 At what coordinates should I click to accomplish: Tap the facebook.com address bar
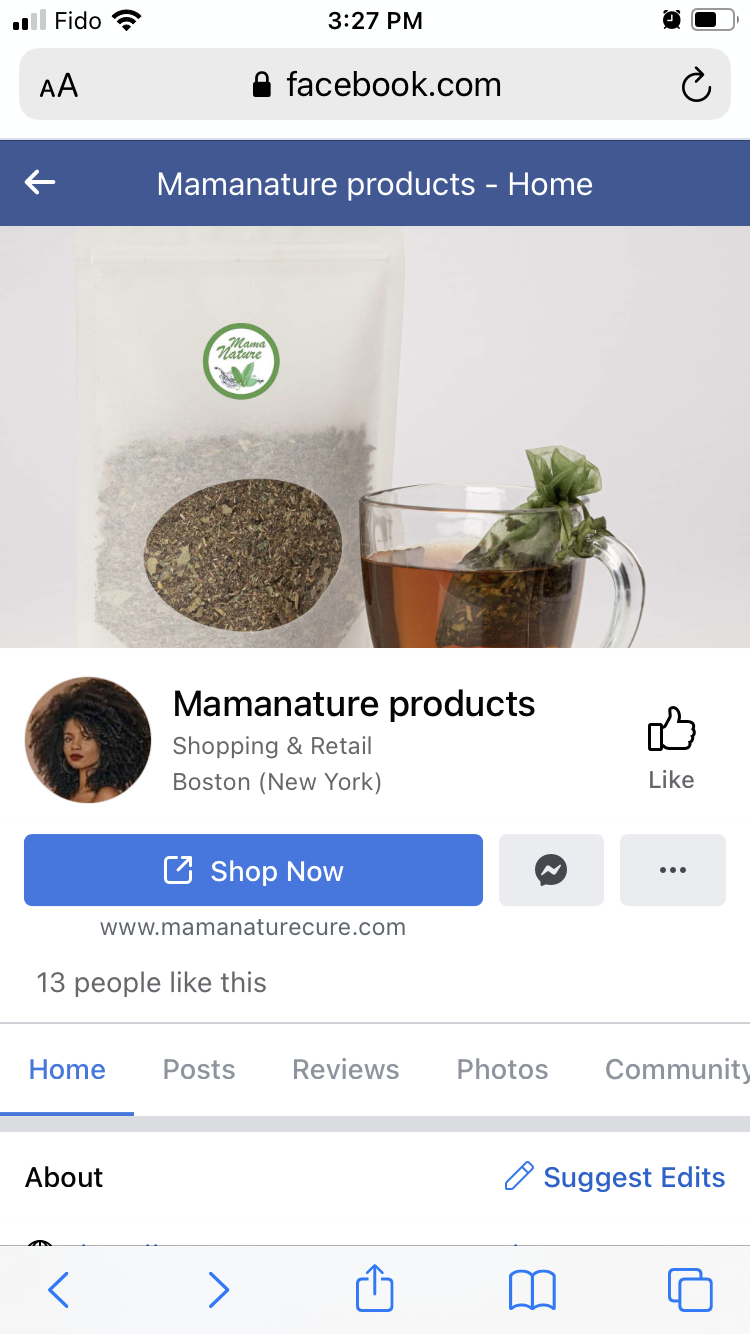pos(375,85)
